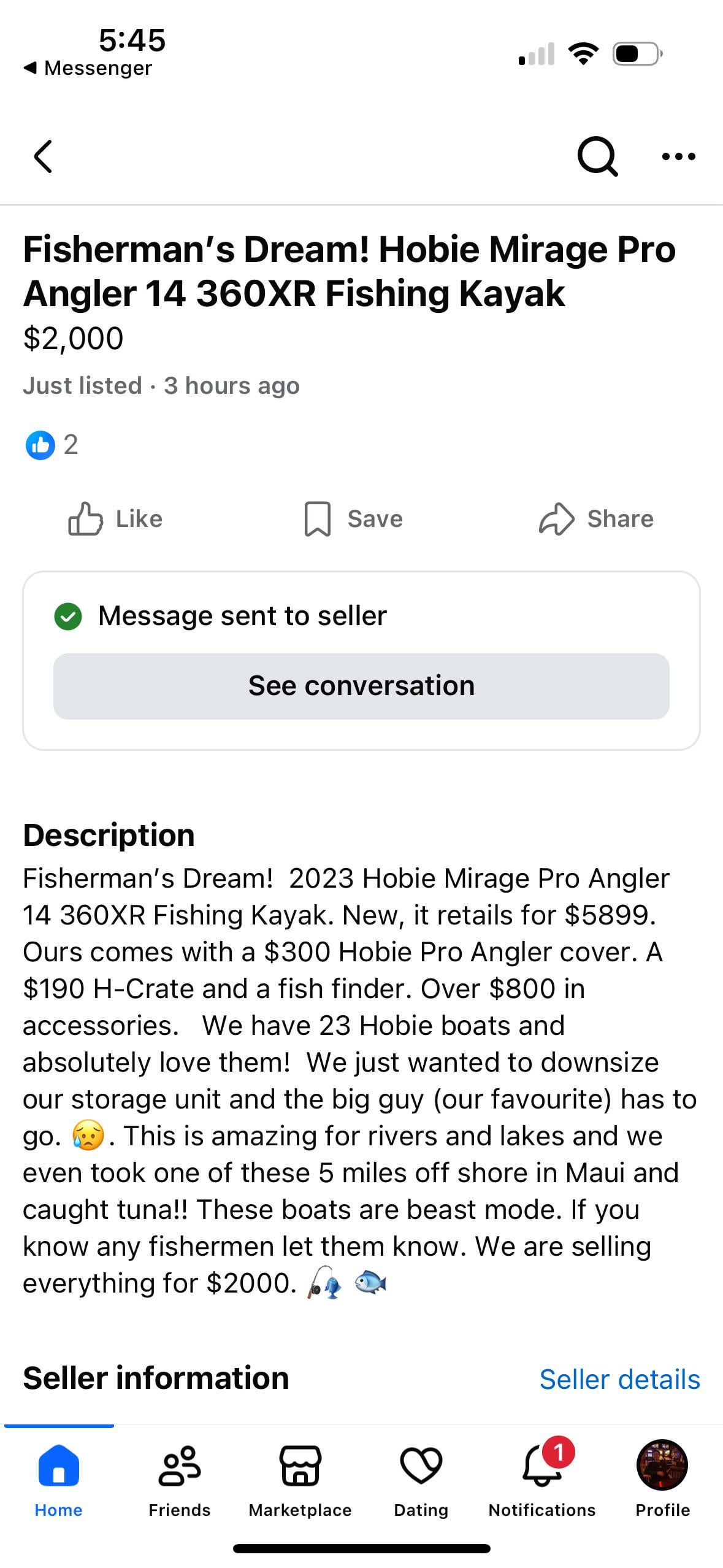Image resolution: width=723 pixels, height=1568 pixels.
Task: View who reacted with the like count
Action: pos(52,445)
